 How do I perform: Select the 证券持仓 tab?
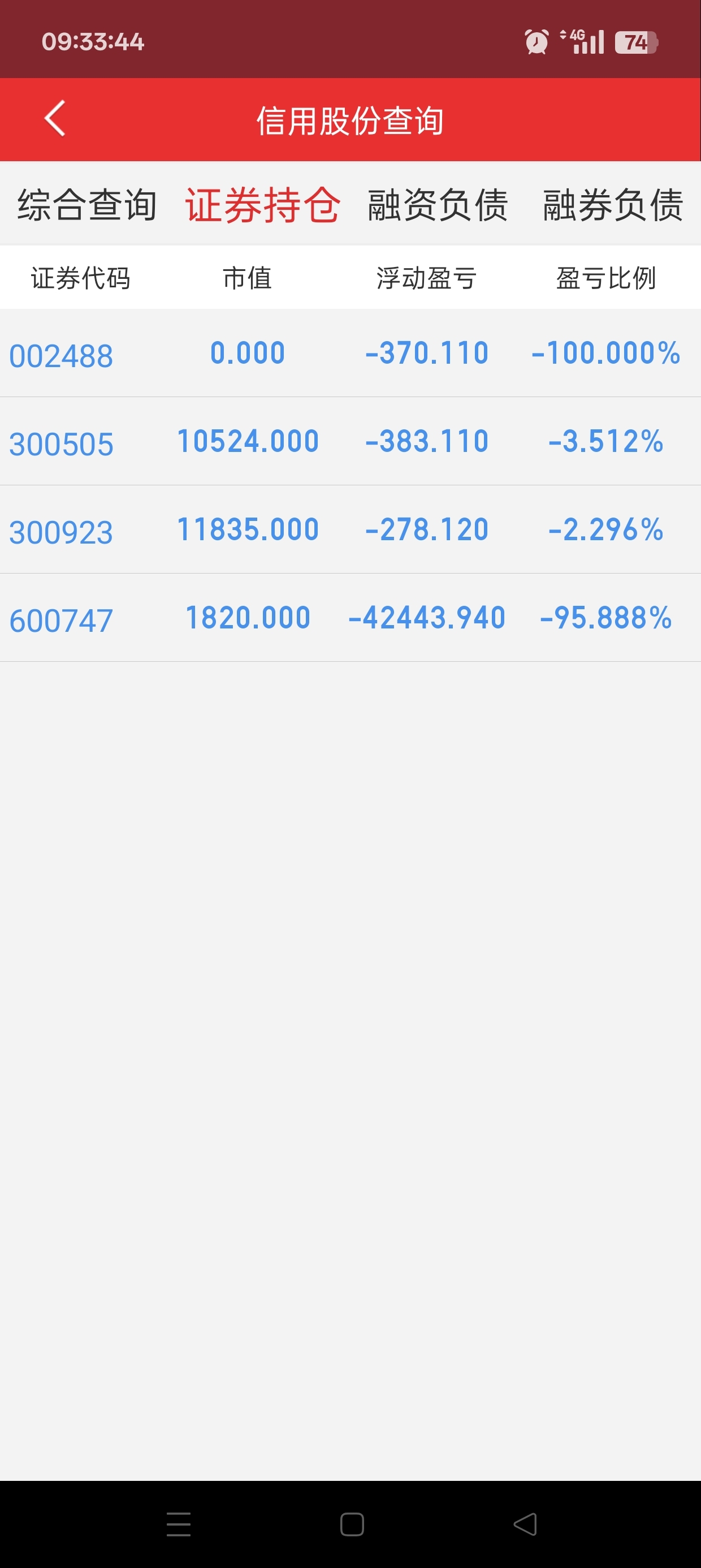(263, 205)
